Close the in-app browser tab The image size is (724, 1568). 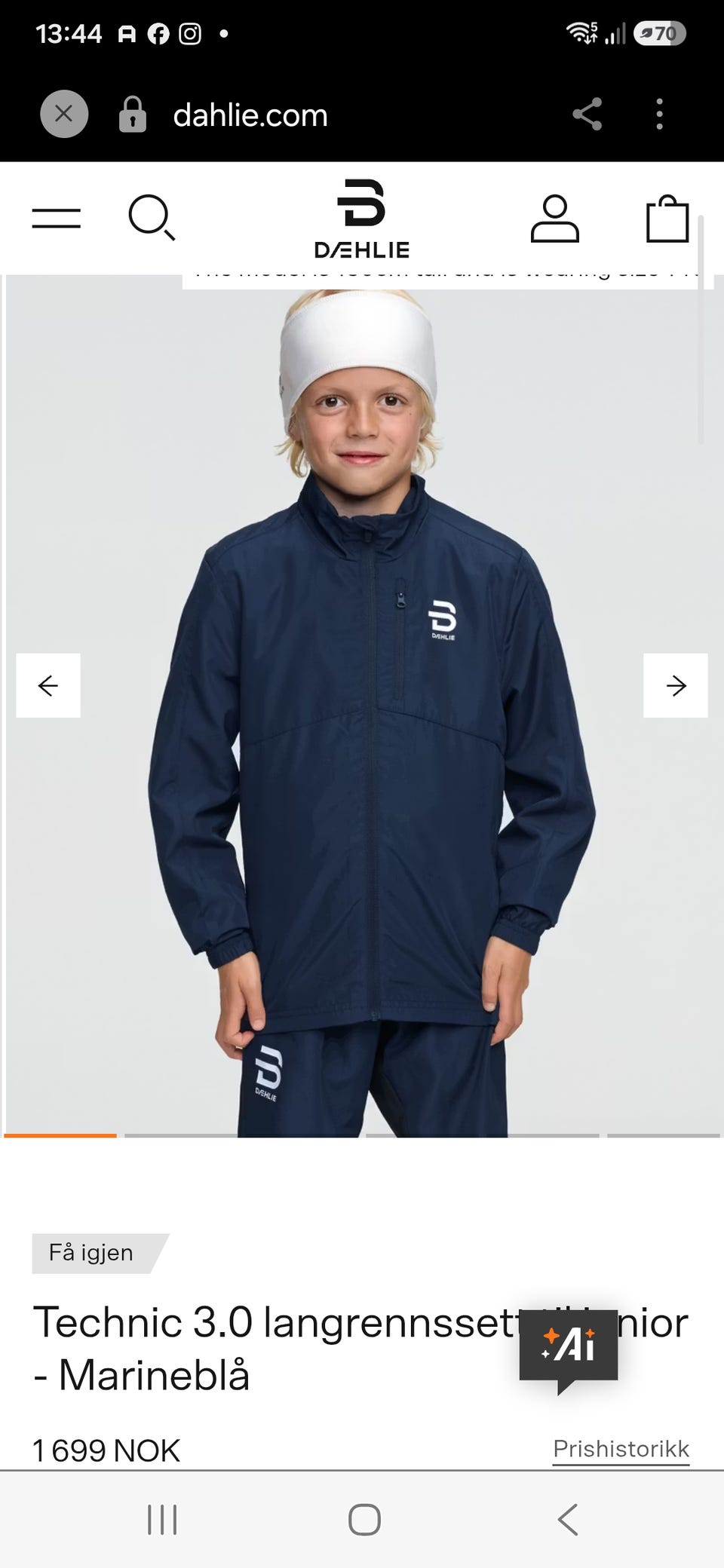click(x=64, y=115)
